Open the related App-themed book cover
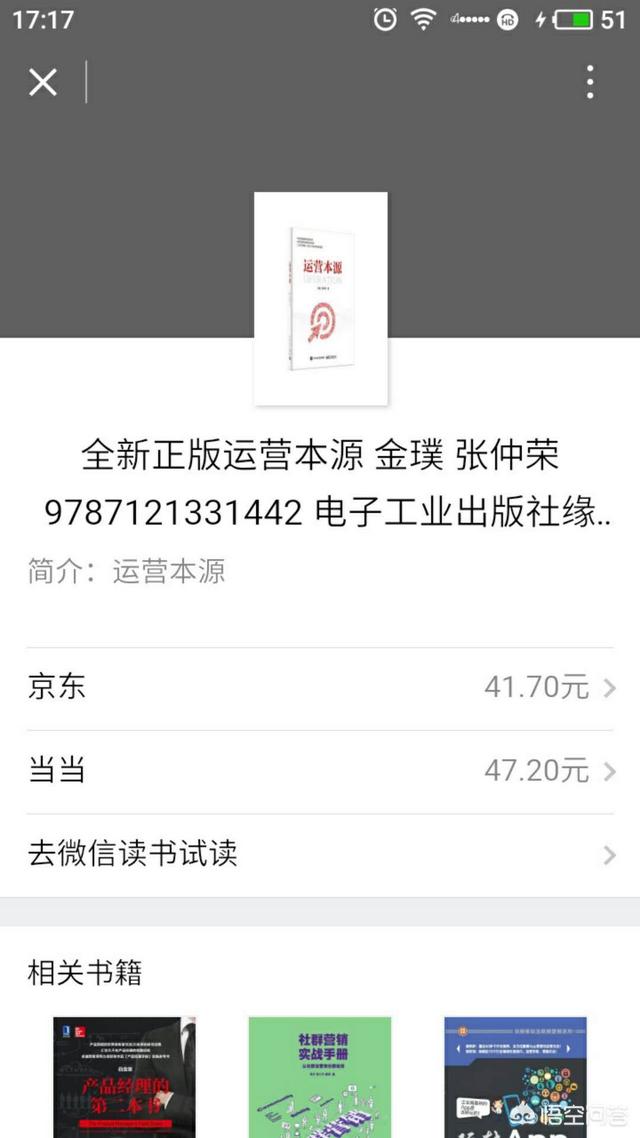Screen dimensions: 640x1138 [514, 1076]
